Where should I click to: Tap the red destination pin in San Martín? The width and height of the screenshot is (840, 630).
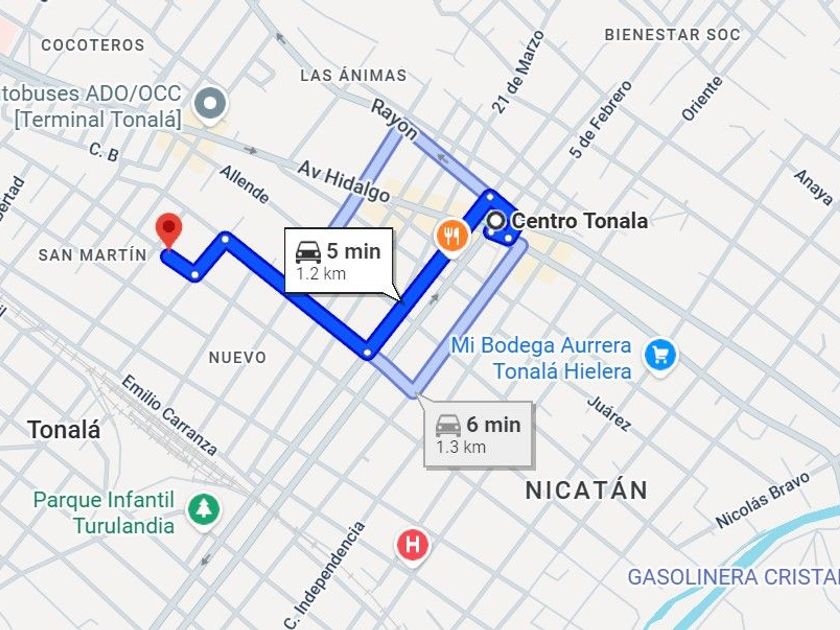point(169,229)
